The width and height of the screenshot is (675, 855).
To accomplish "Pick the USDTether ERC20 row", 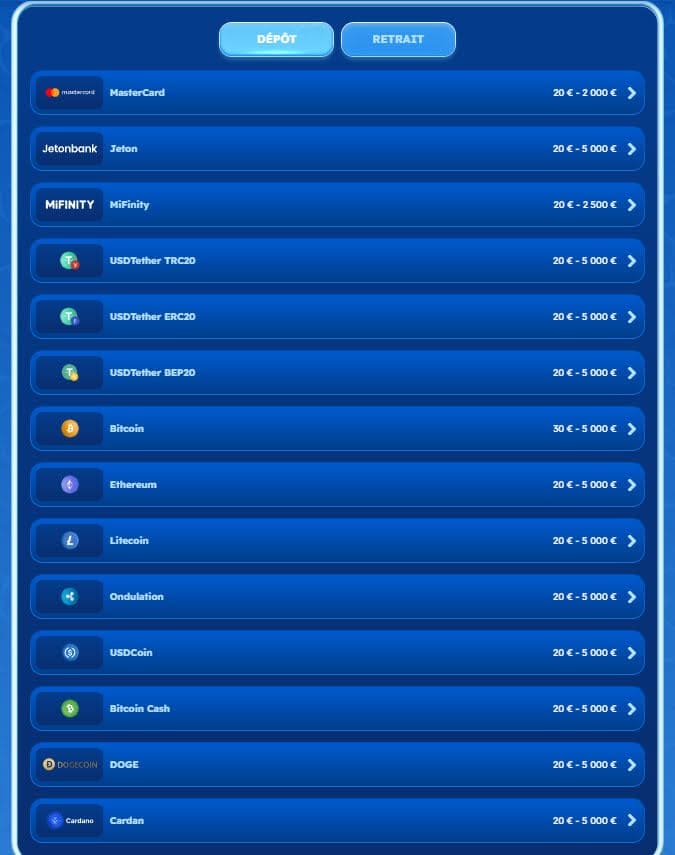I will tap(337, 317).
